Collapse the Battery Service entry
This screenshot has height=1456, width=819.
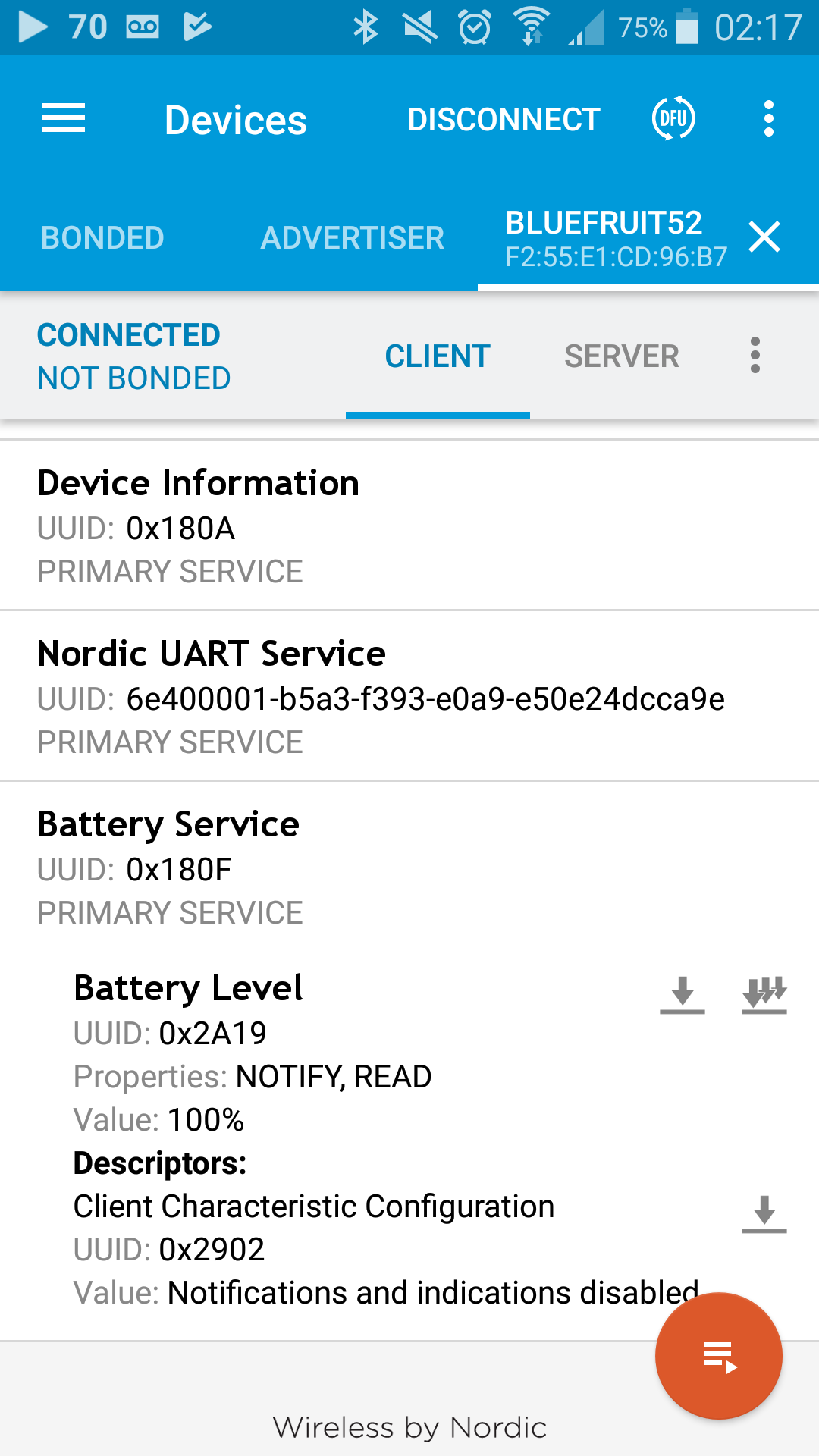pos(409,868)
